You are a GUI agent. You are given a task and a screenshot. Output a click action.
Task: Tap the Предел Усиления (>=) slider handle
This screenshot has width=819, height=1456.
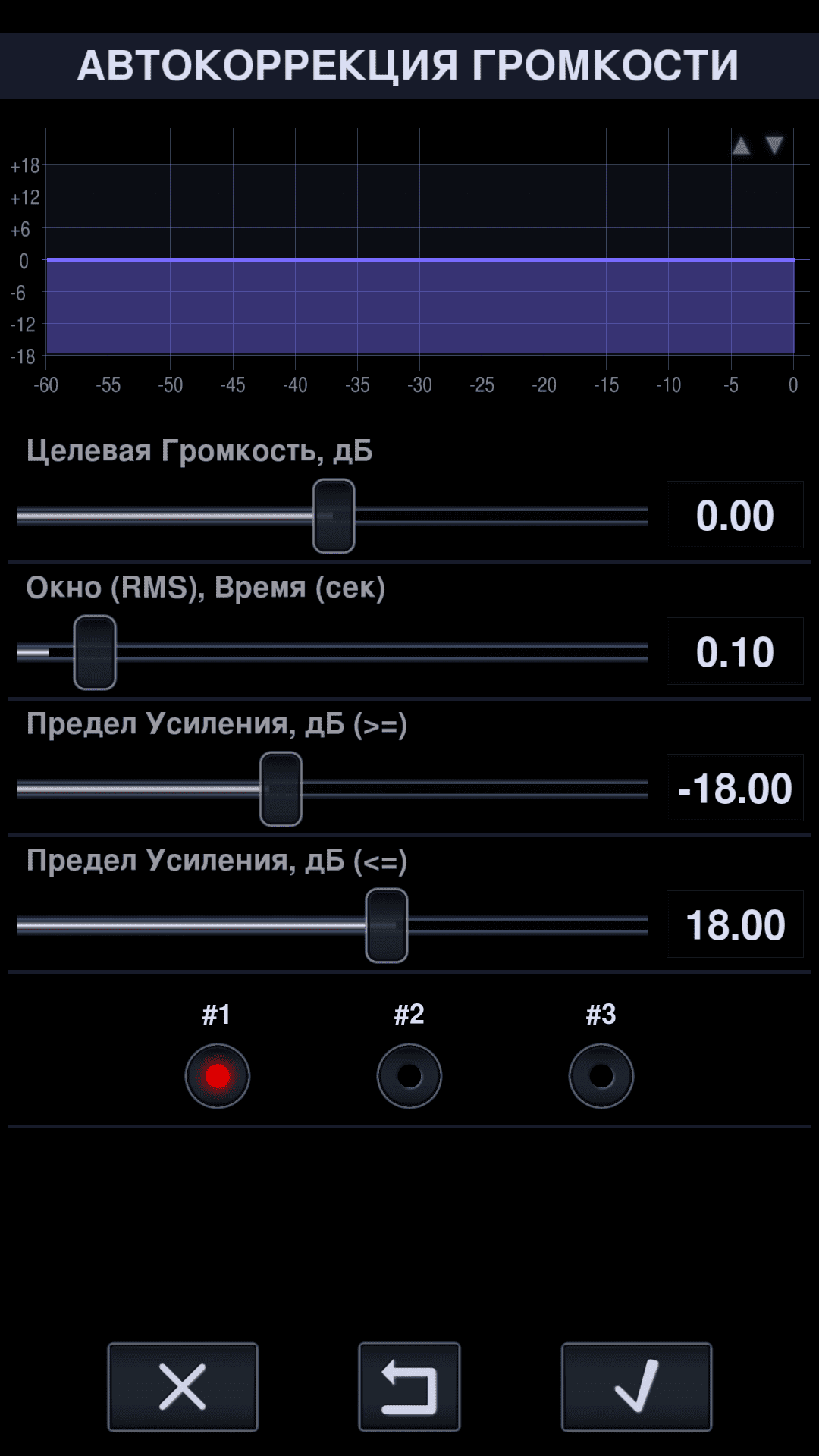point(281,789)
